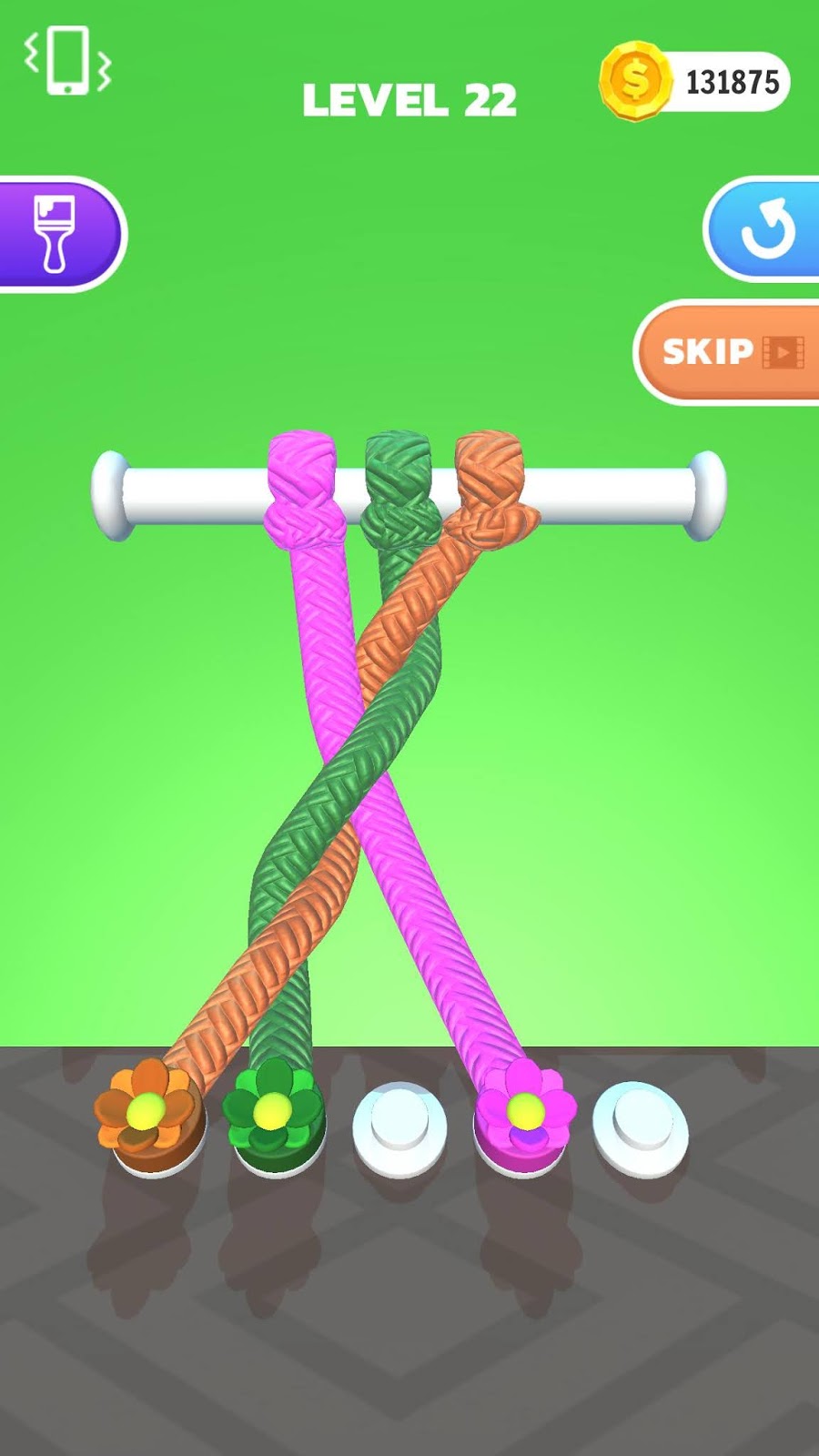Restart the level with the reset arrow
819x1456 pixels.
766,229
